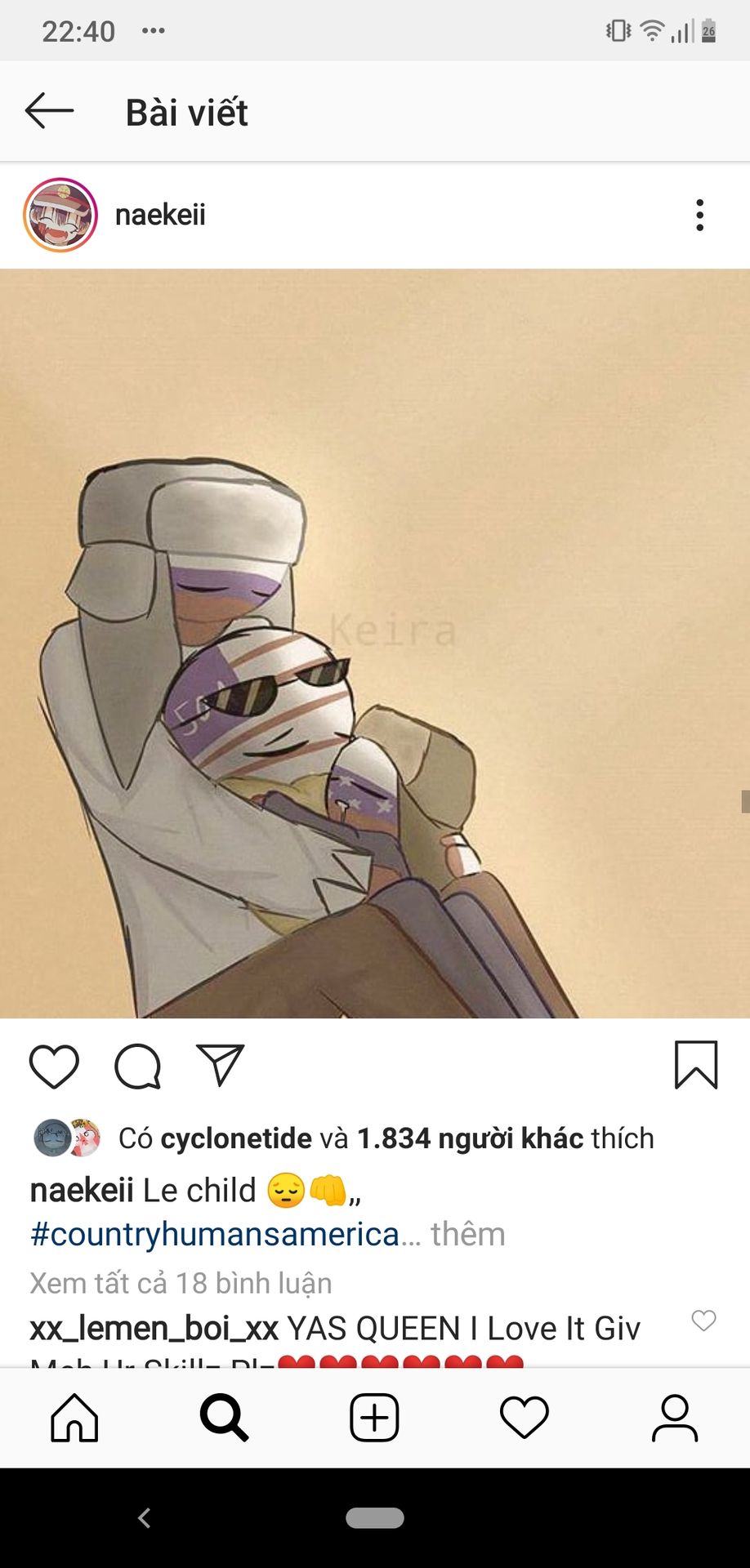Share the post via paper plane icon

221,1065
